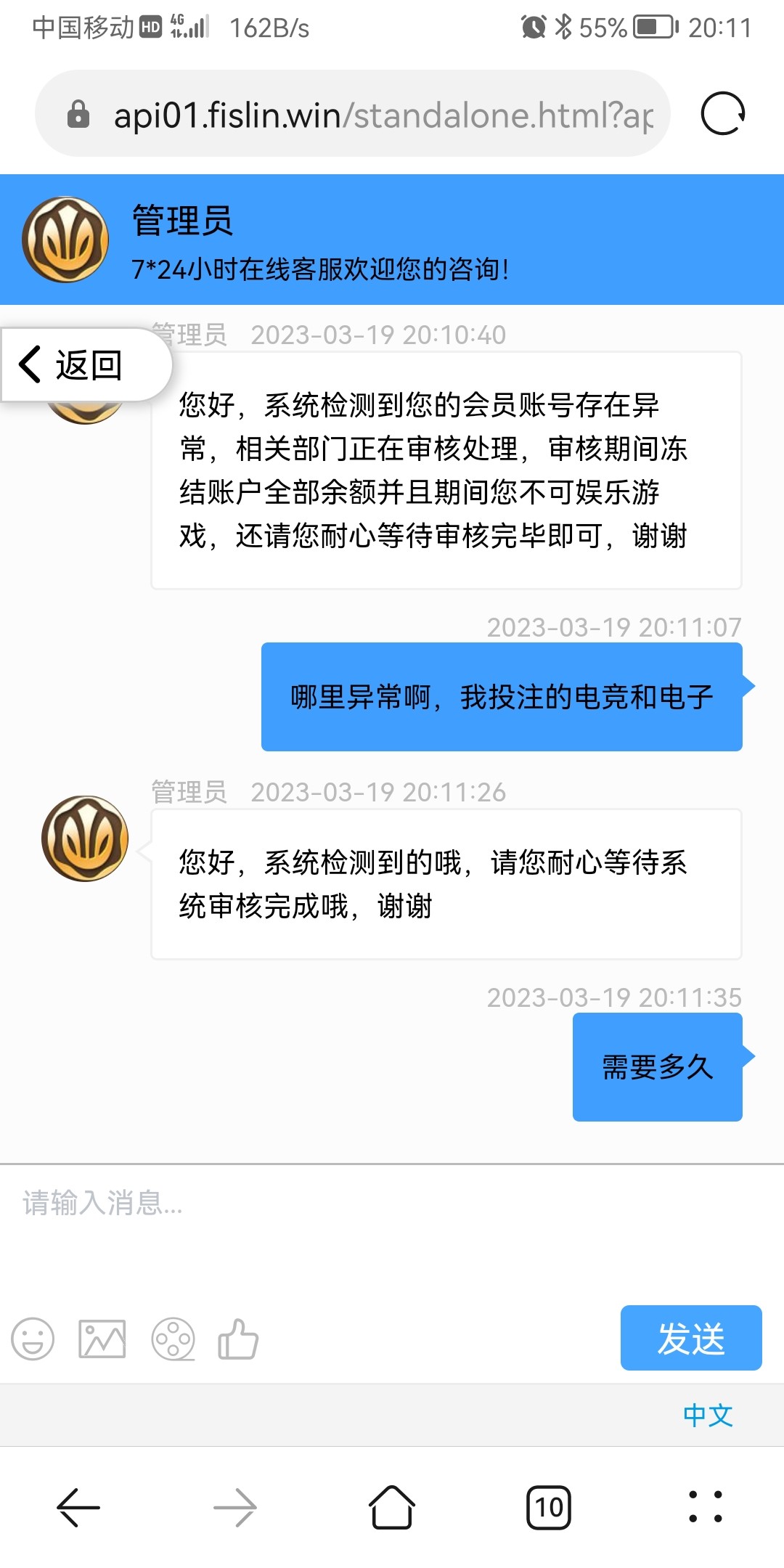Open the browser address bar
The image size is (784, 1568).
coord(363,114)
